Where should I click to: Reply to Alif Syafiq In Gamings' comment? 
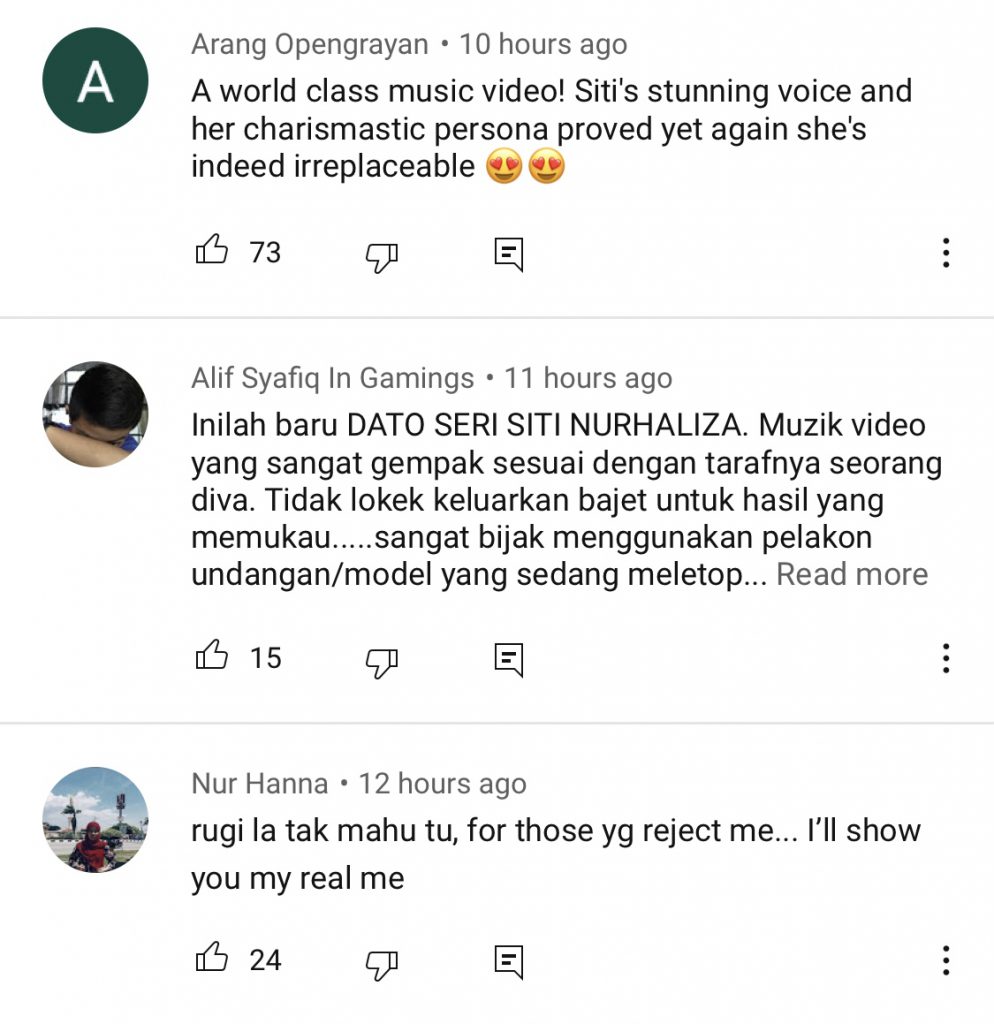click(509, 659)
